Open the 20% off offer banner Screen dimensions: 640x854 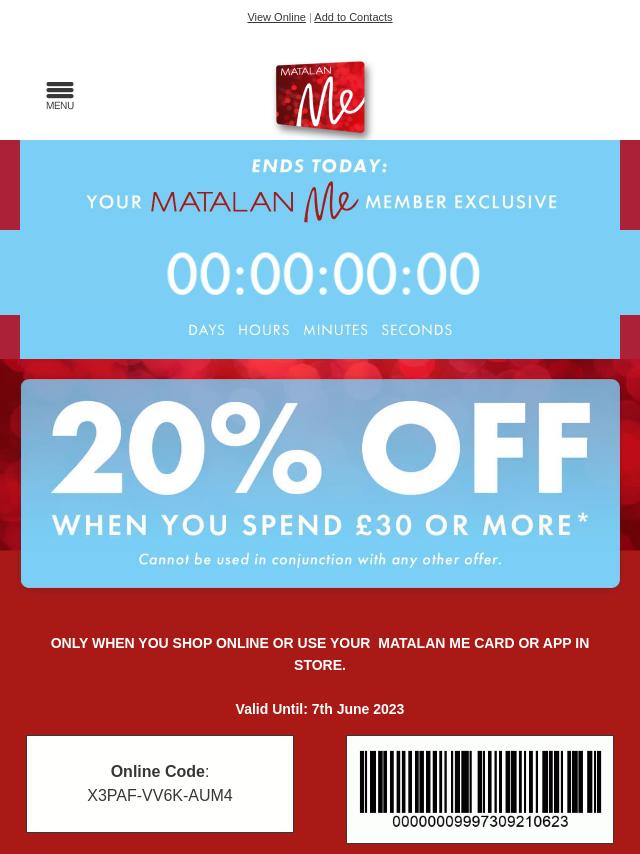(x=320, y=483)
